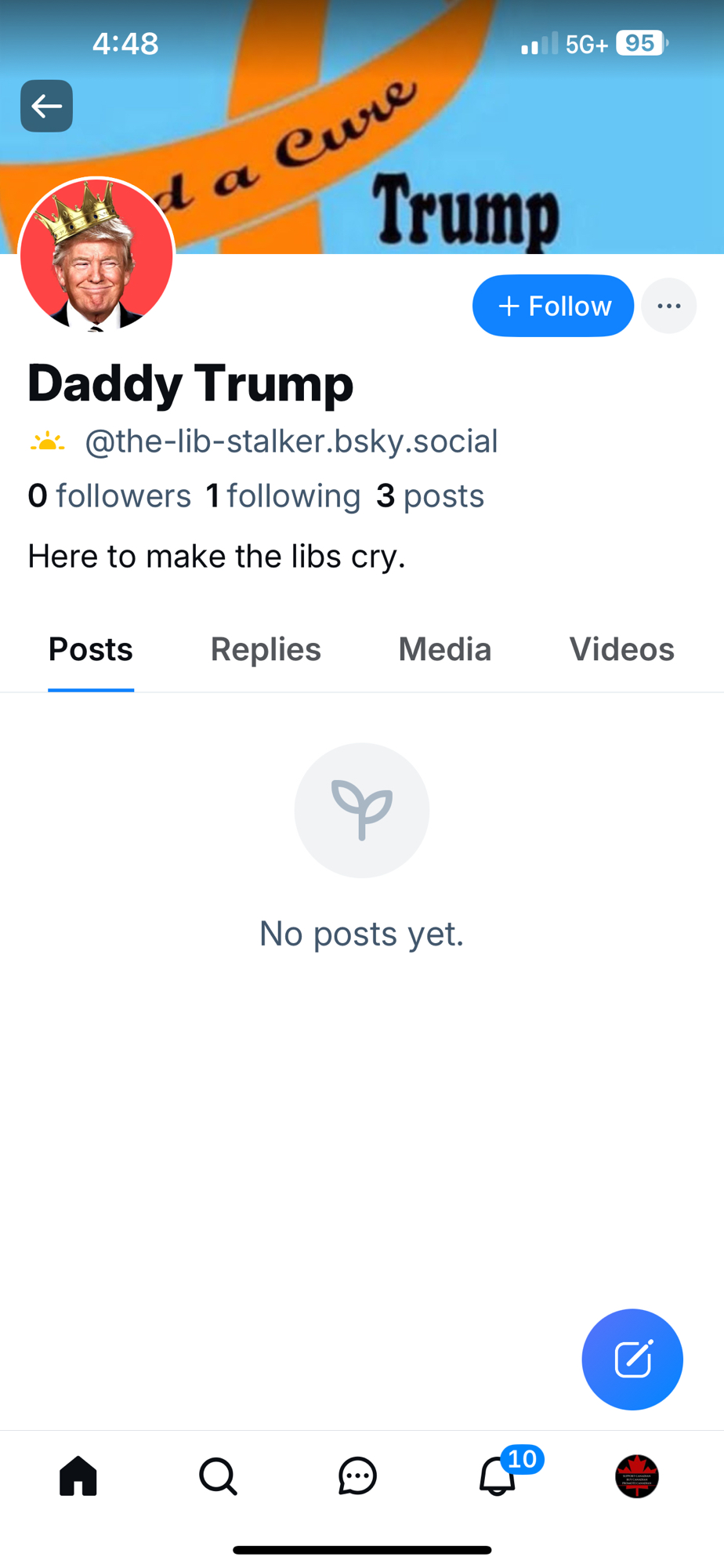View the 1 following list
This screenshot has width=724, height=1568.
click(x=283, y=496)
